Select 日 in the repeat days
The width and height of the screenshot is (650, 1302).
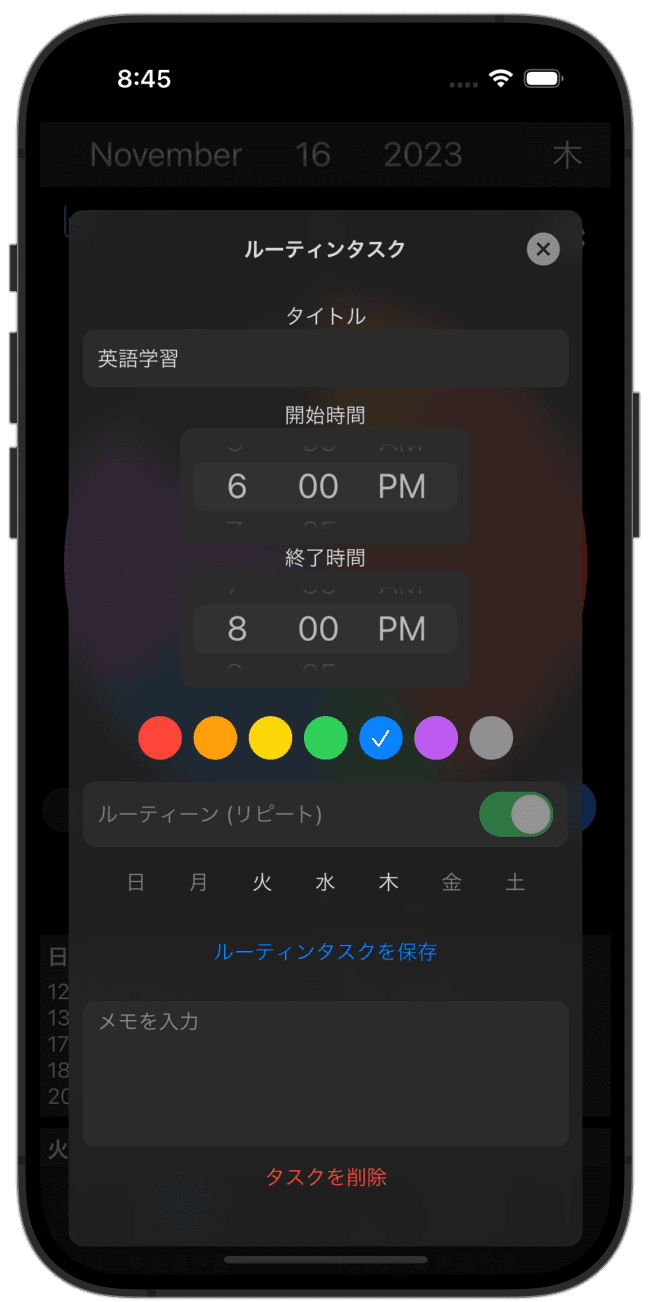pos(136,882)
